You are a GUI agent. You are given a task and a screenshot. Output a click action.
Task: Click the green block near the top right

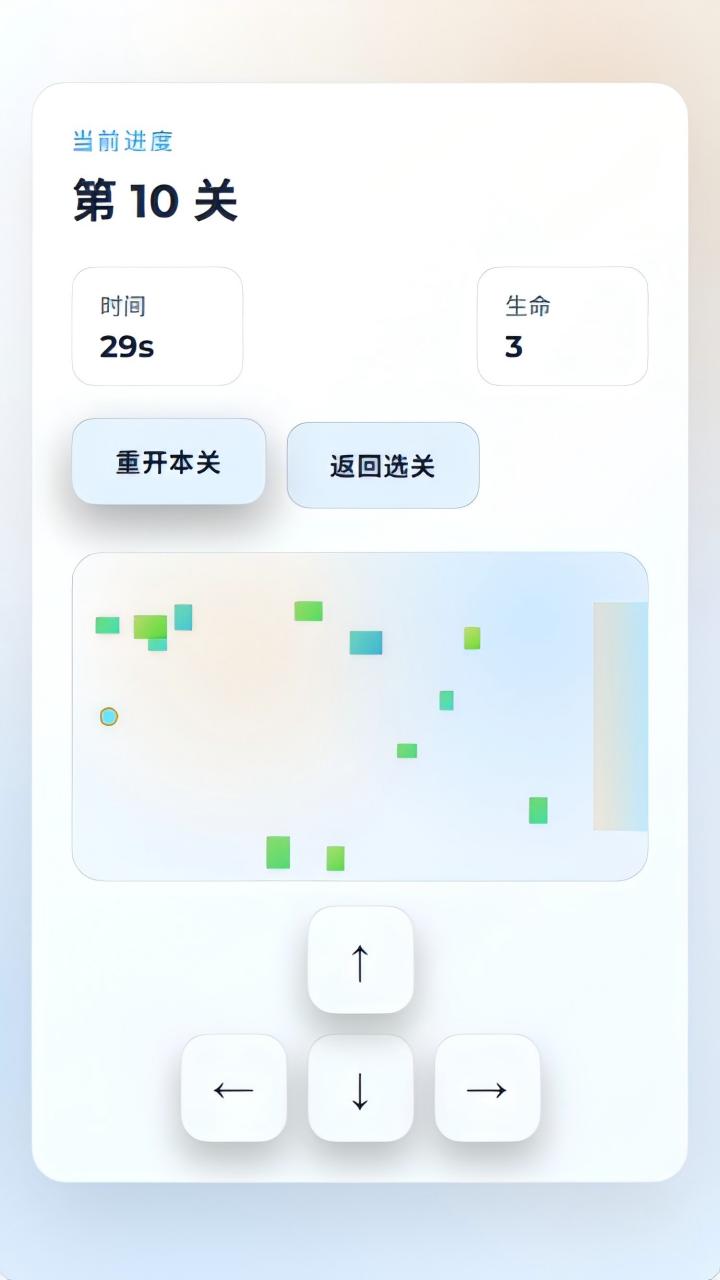click(472, 637)
